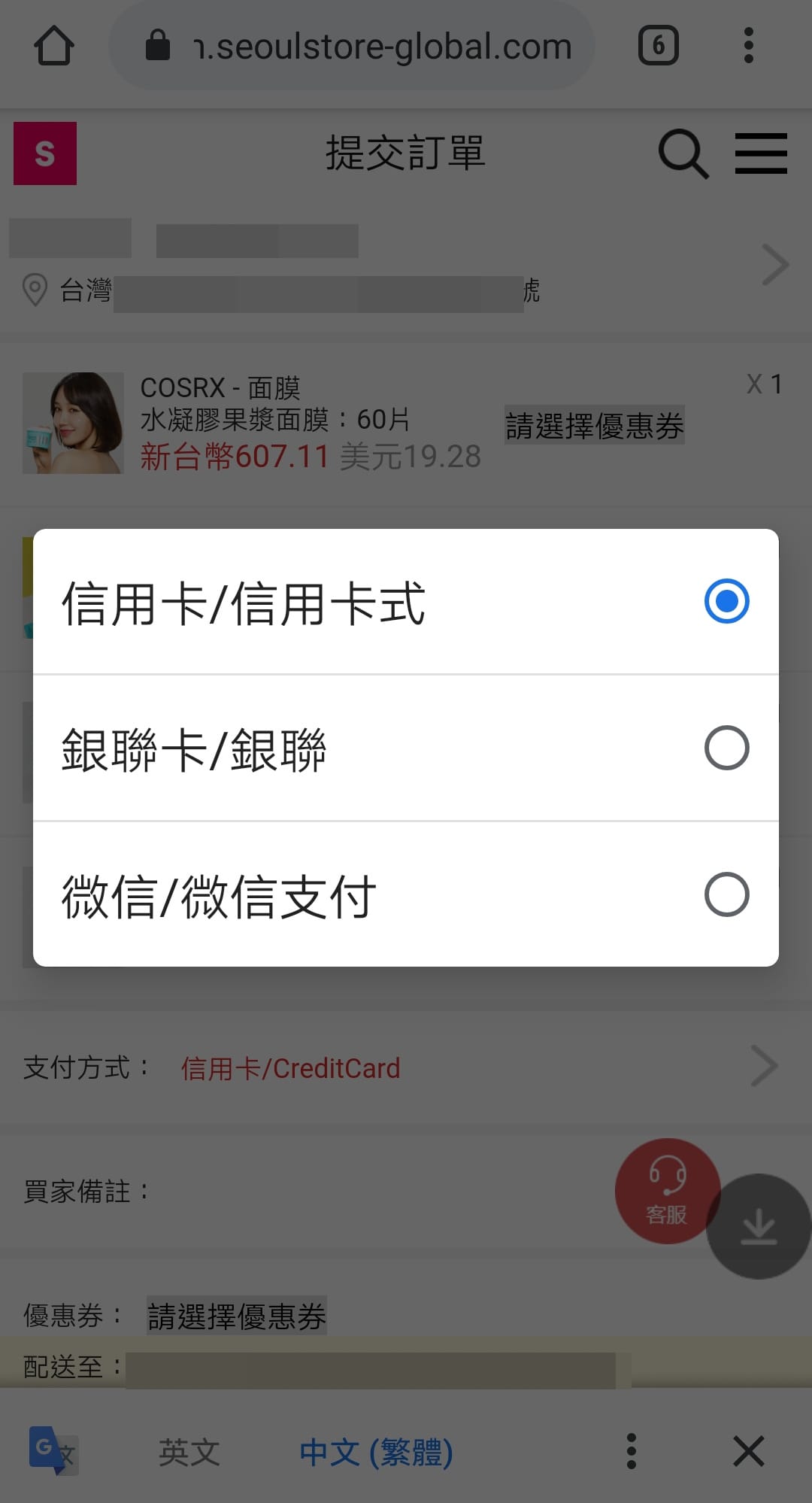
Task: Switch translation to 中文 (繁體)
Action: tap(376, 1452)
